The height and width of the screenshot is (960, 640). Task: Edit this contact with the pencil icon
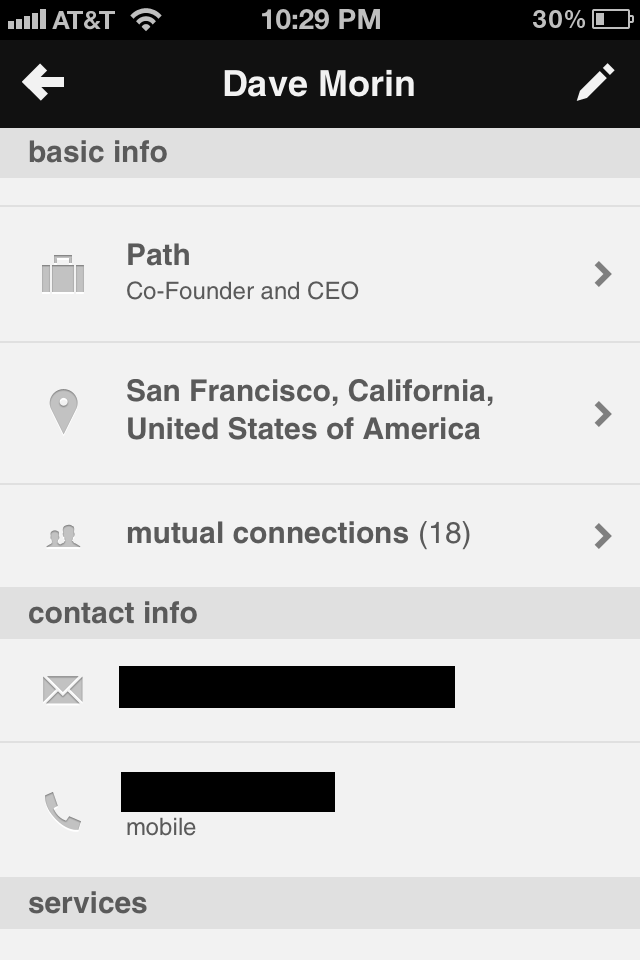click(596, 83)
